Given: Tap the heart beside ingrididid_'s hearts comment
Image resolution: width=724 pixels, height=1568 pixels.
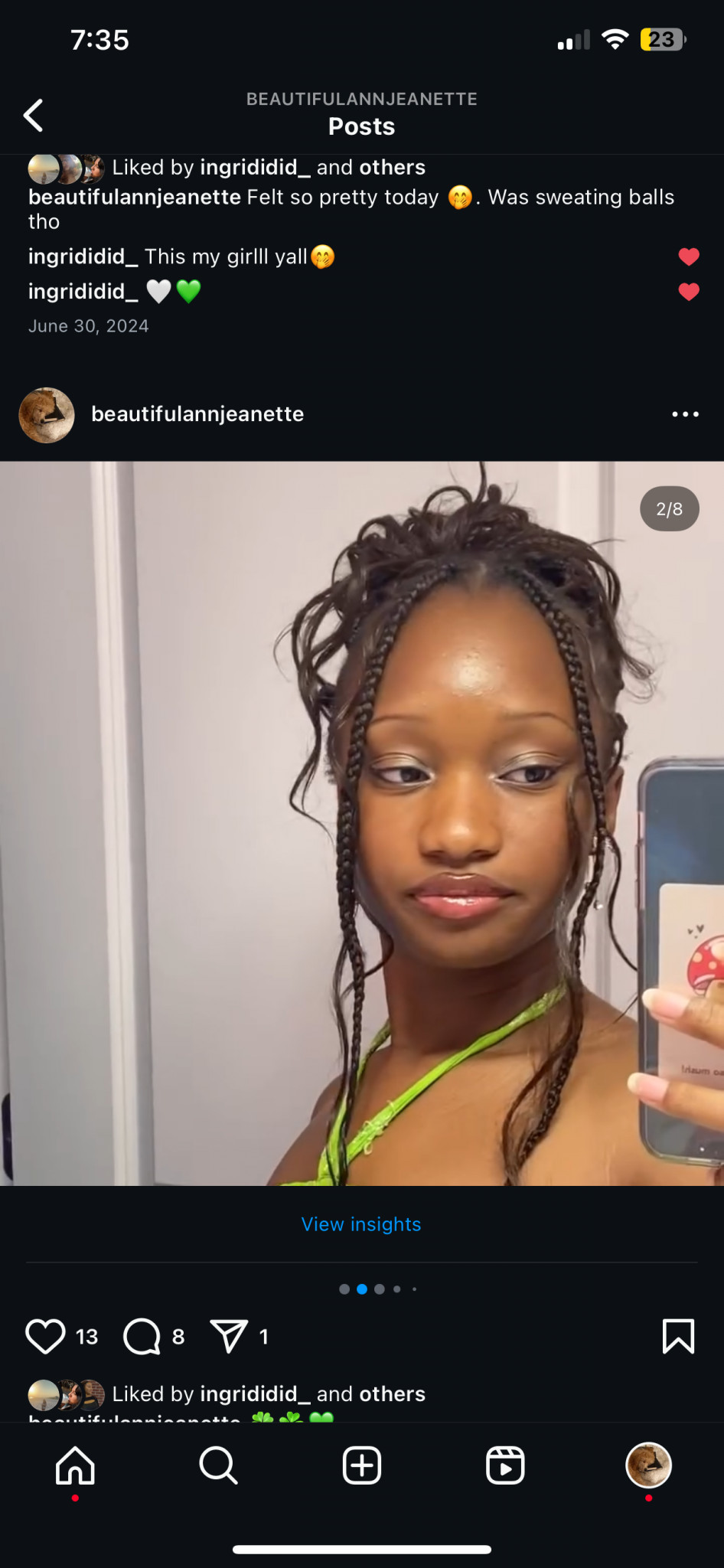Looking at the screenshot, I should (689, 292).
